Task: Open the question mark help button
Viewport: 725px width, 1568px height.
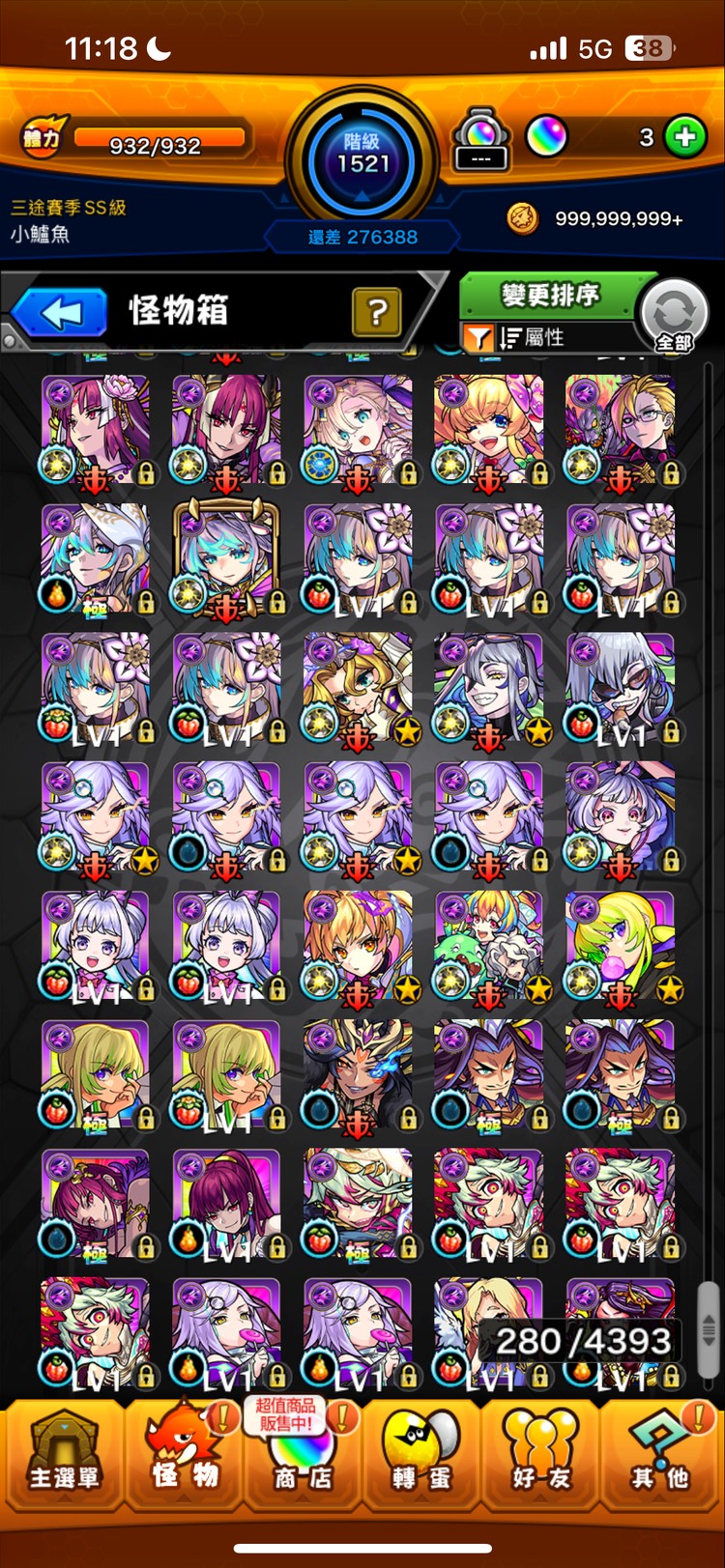Action: [x=377, y=312]
